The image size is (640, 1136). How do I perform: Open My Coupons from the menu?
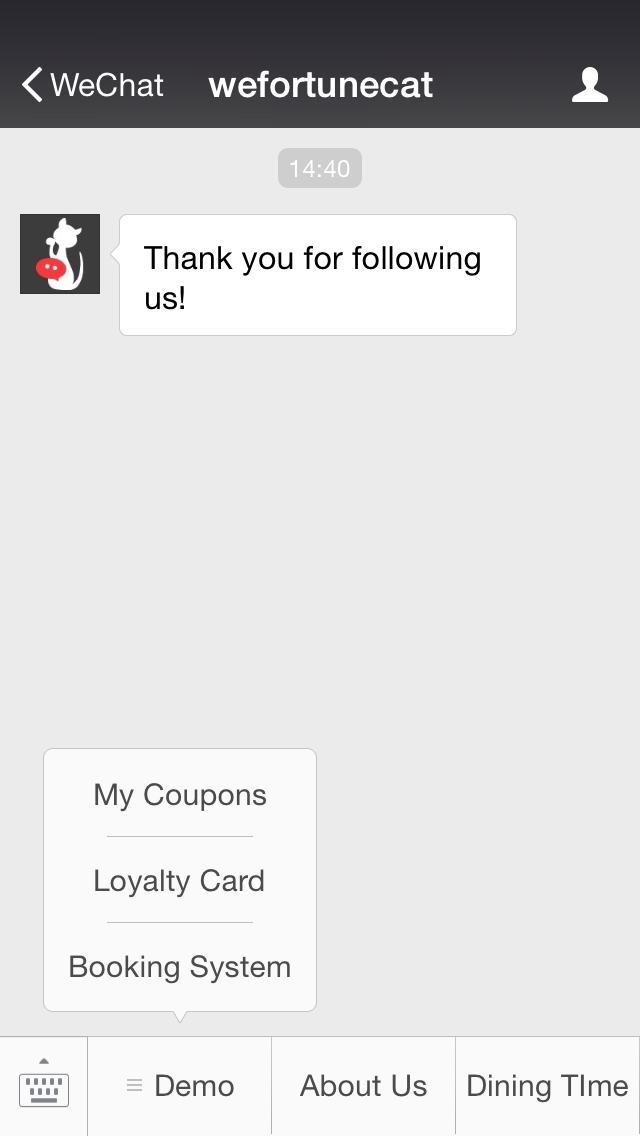click(x=180, y=795)
